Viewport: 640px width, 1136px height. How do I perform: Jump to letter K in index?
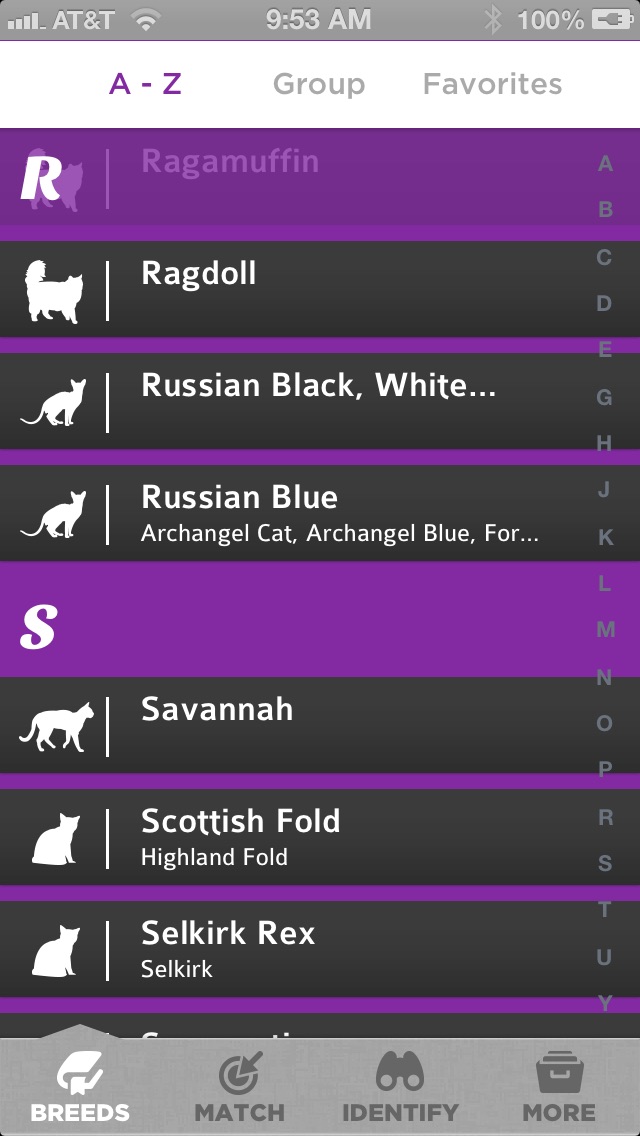coord(605,538)
